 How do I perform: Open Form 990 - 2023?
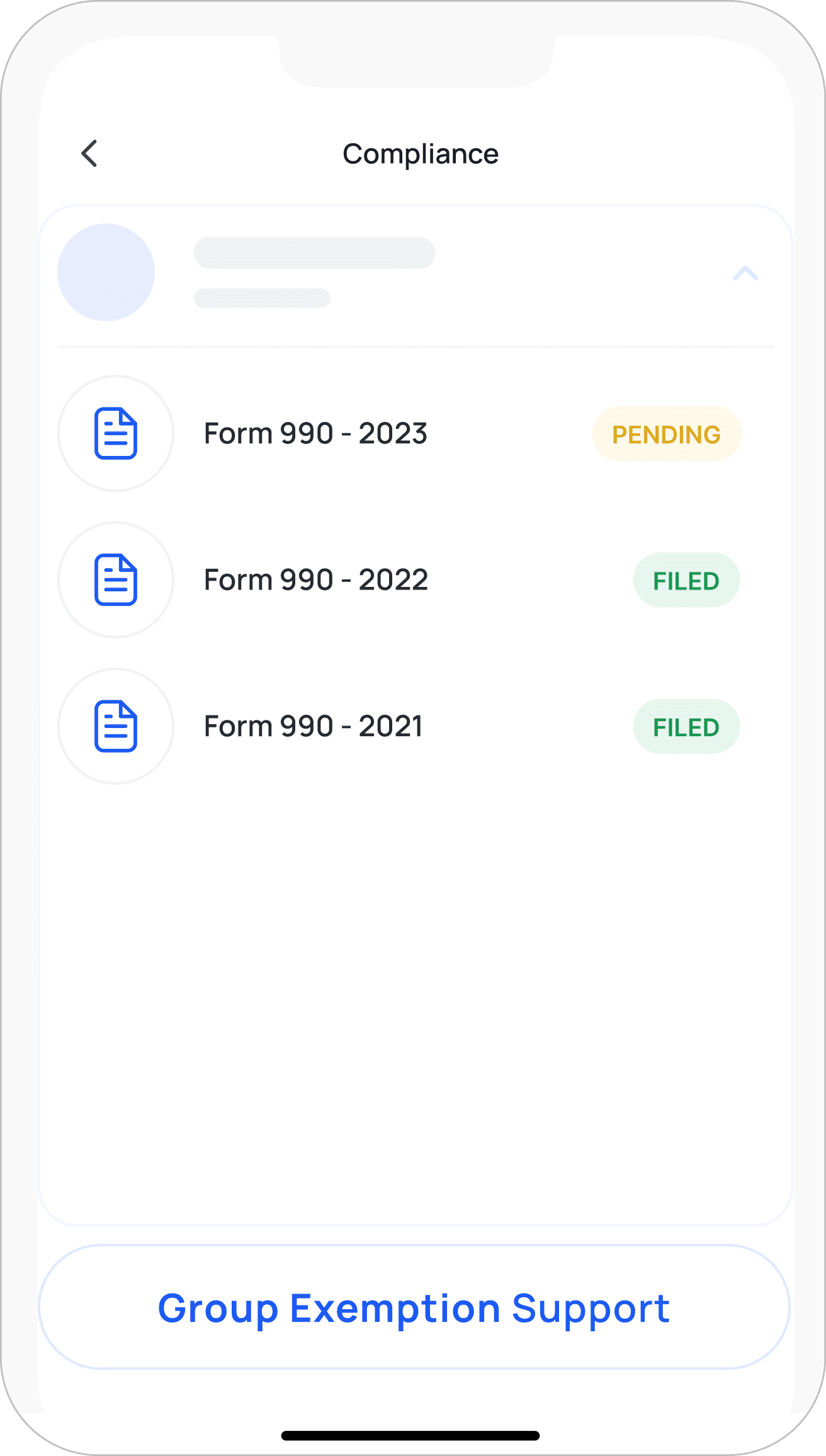(x=400, y=434)
